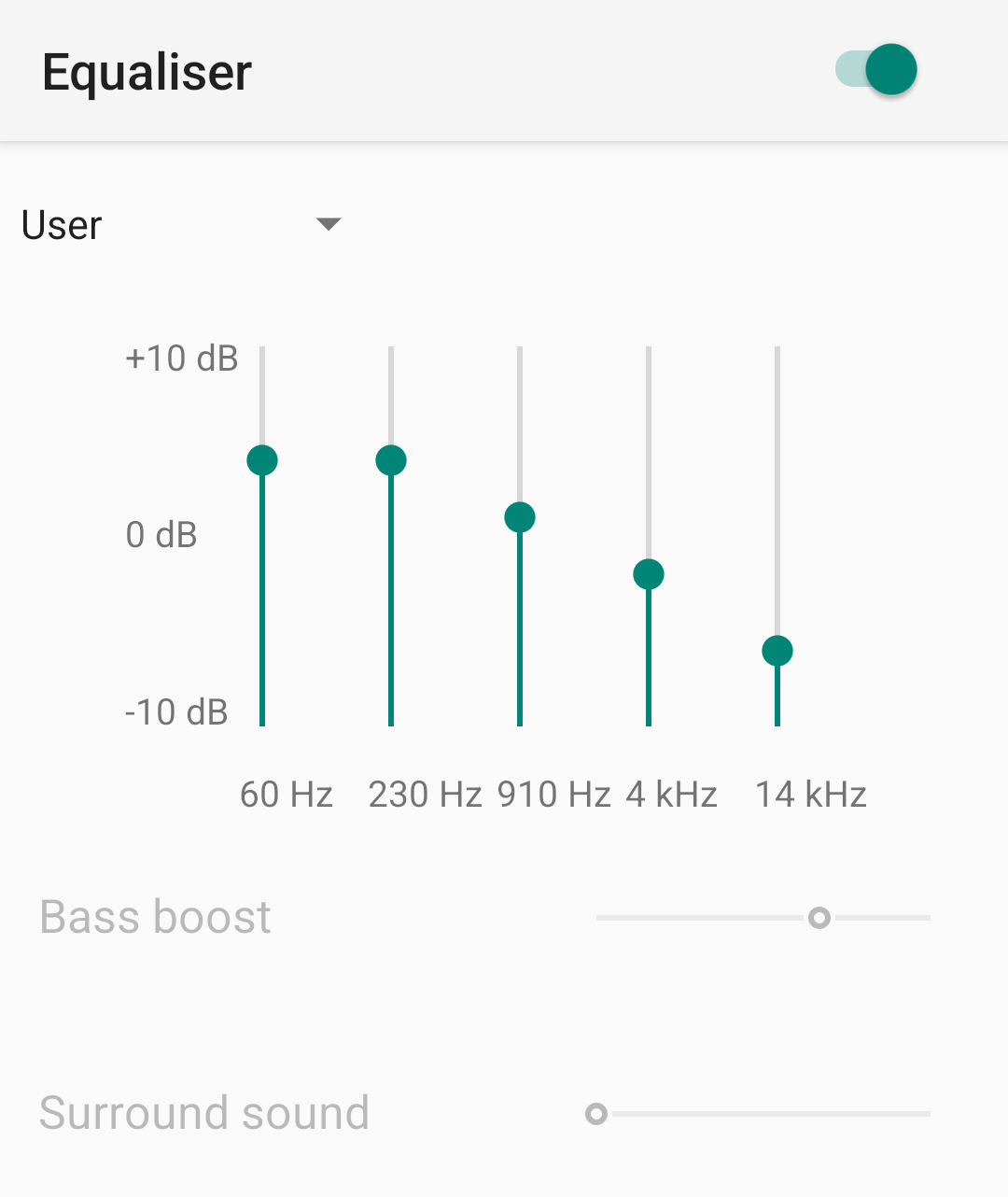The height and width of the screenshot is (1197, 1008).
Task: Expand the preset selector arrow
Action: click(x=329, y=224)
